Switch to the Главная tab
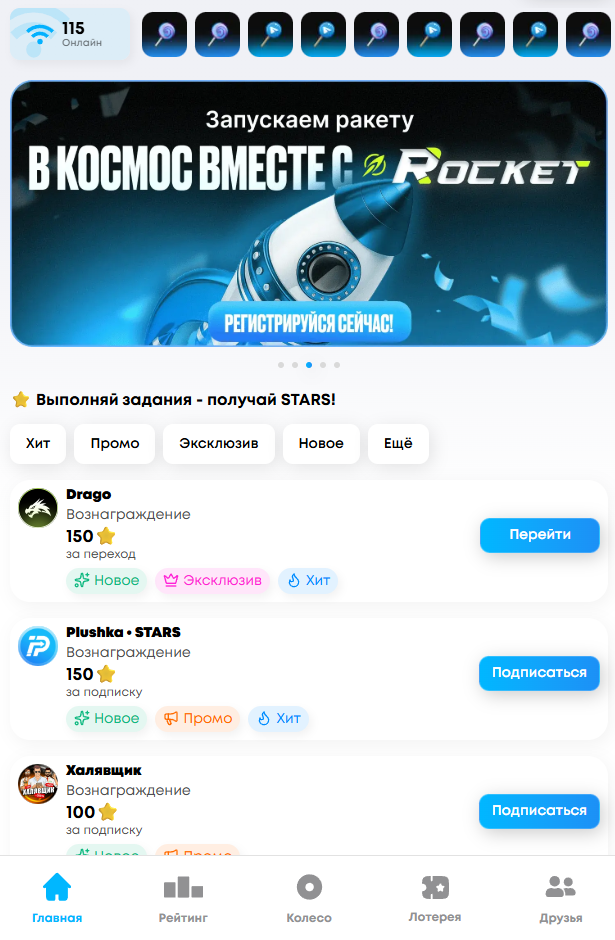This screenshot has height=940, width=615. (57, 898)
